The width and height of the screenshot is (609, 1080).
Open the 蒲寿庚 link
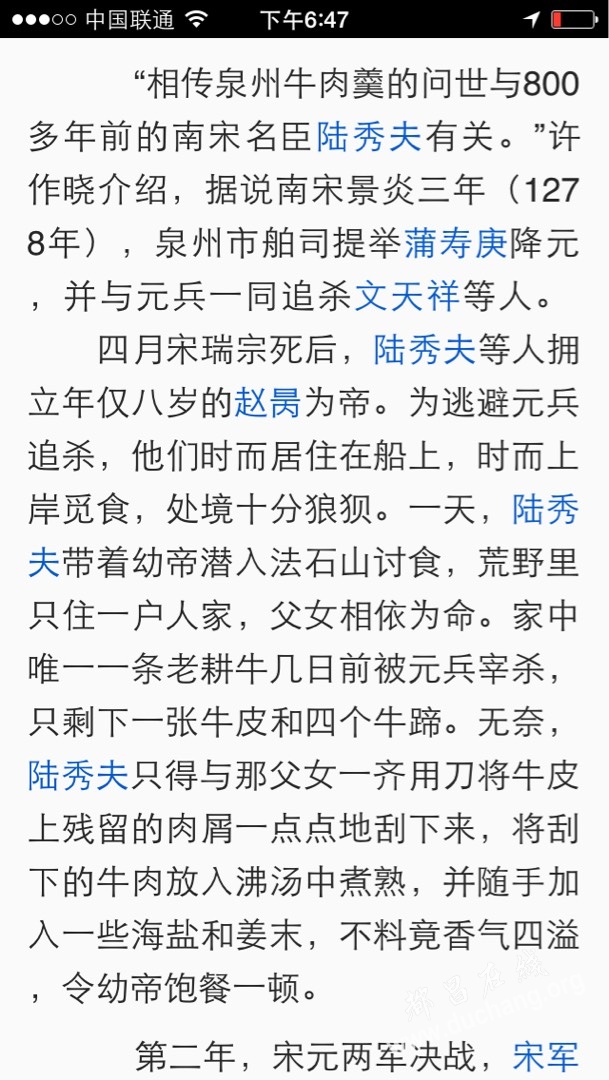(457, 245)
